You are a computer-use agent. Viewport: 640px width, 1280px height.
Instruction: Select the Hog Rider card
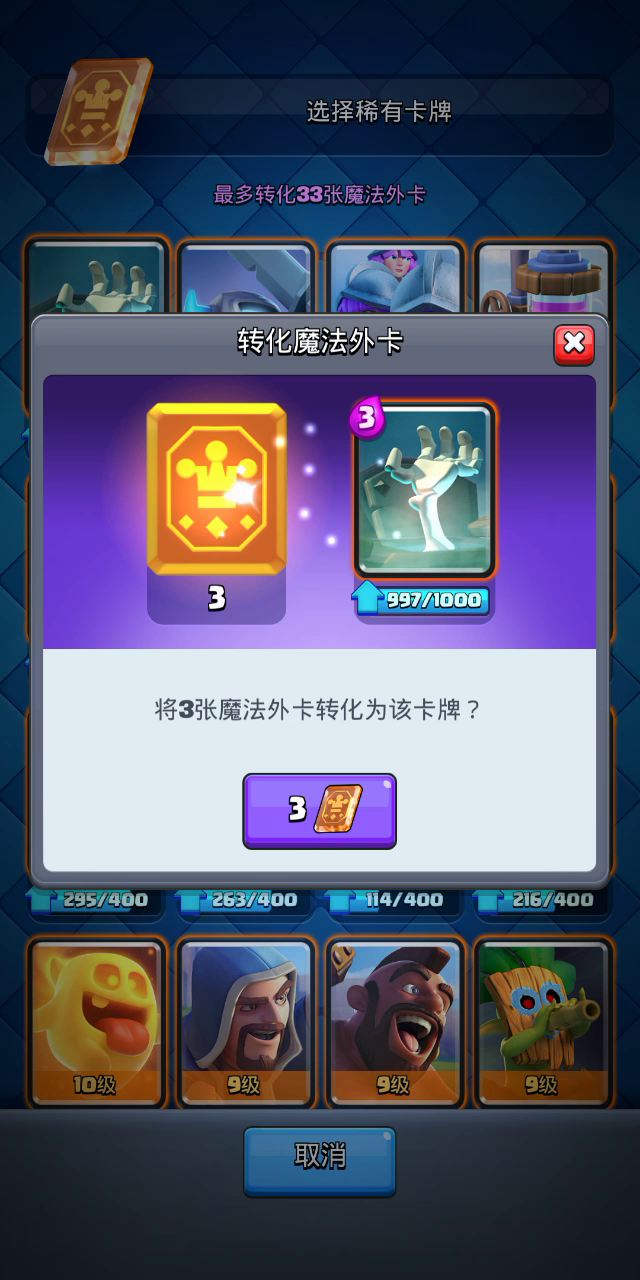coord(395,1022)
